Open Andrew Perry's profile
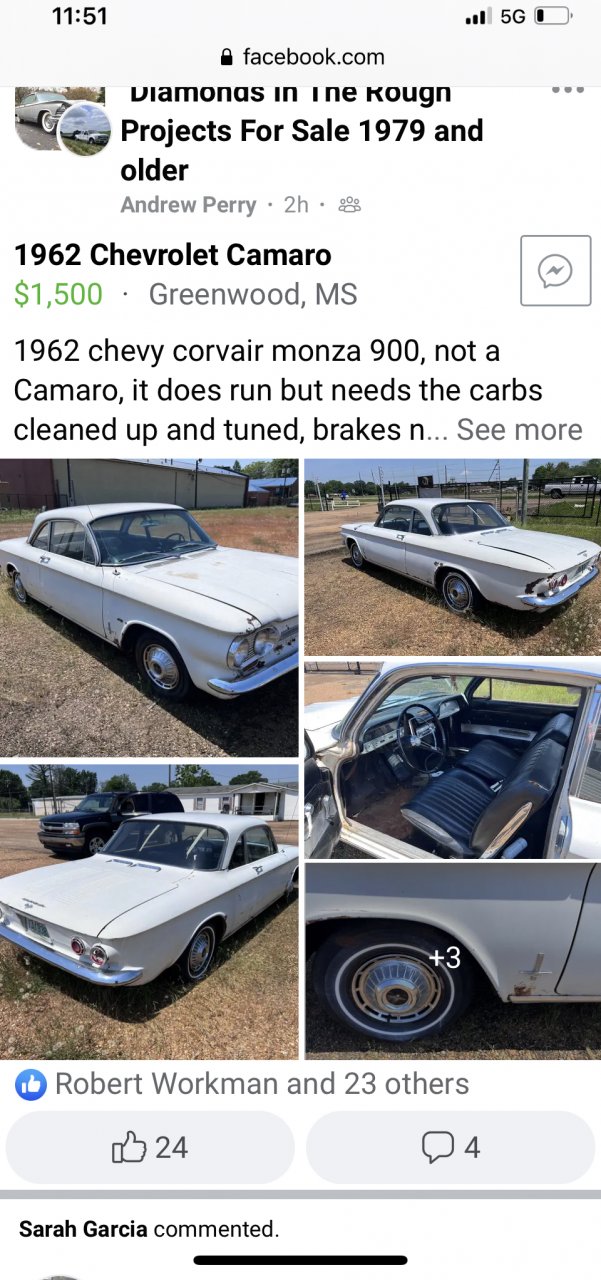This screenshot has height=1280, width=601. pos(188,205)
